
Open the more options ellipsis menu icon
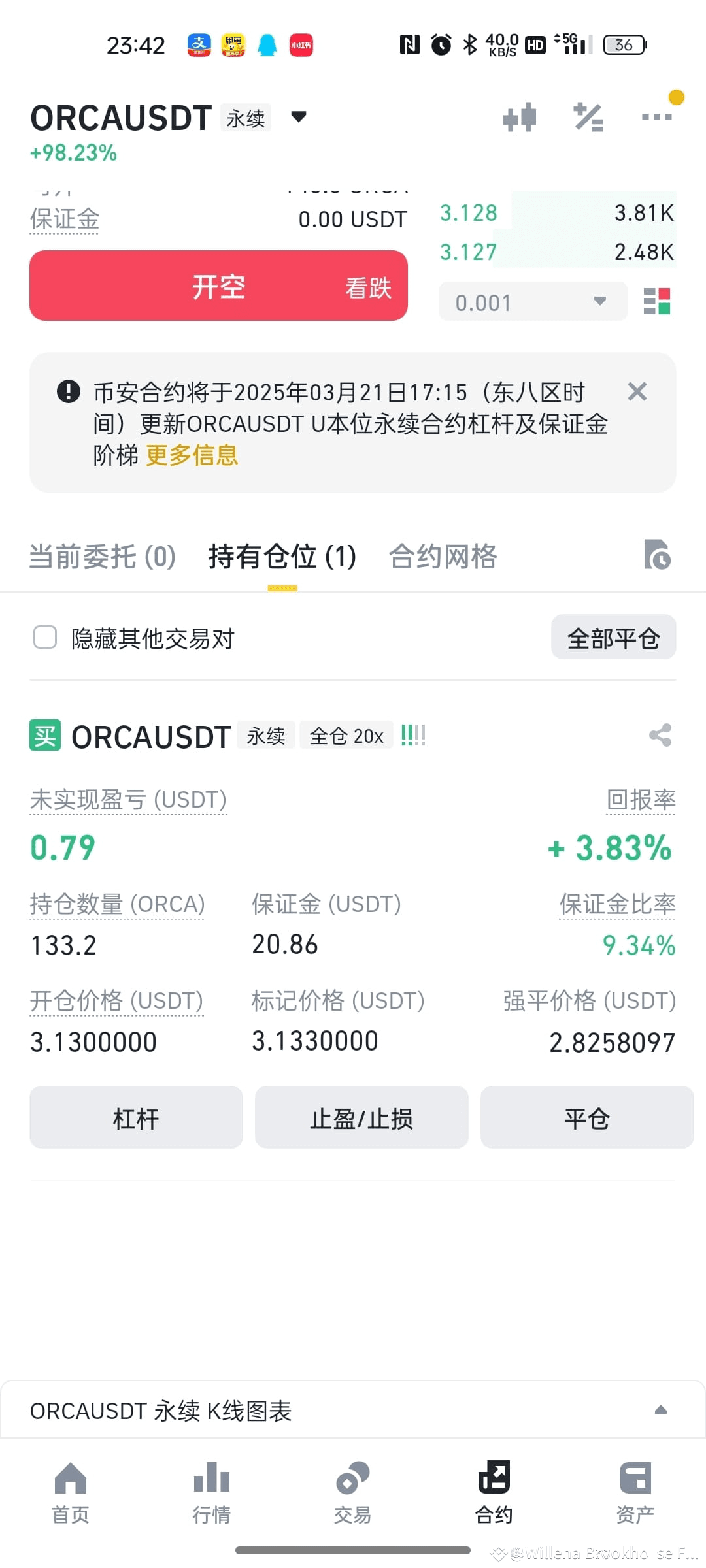click(656, 116)
